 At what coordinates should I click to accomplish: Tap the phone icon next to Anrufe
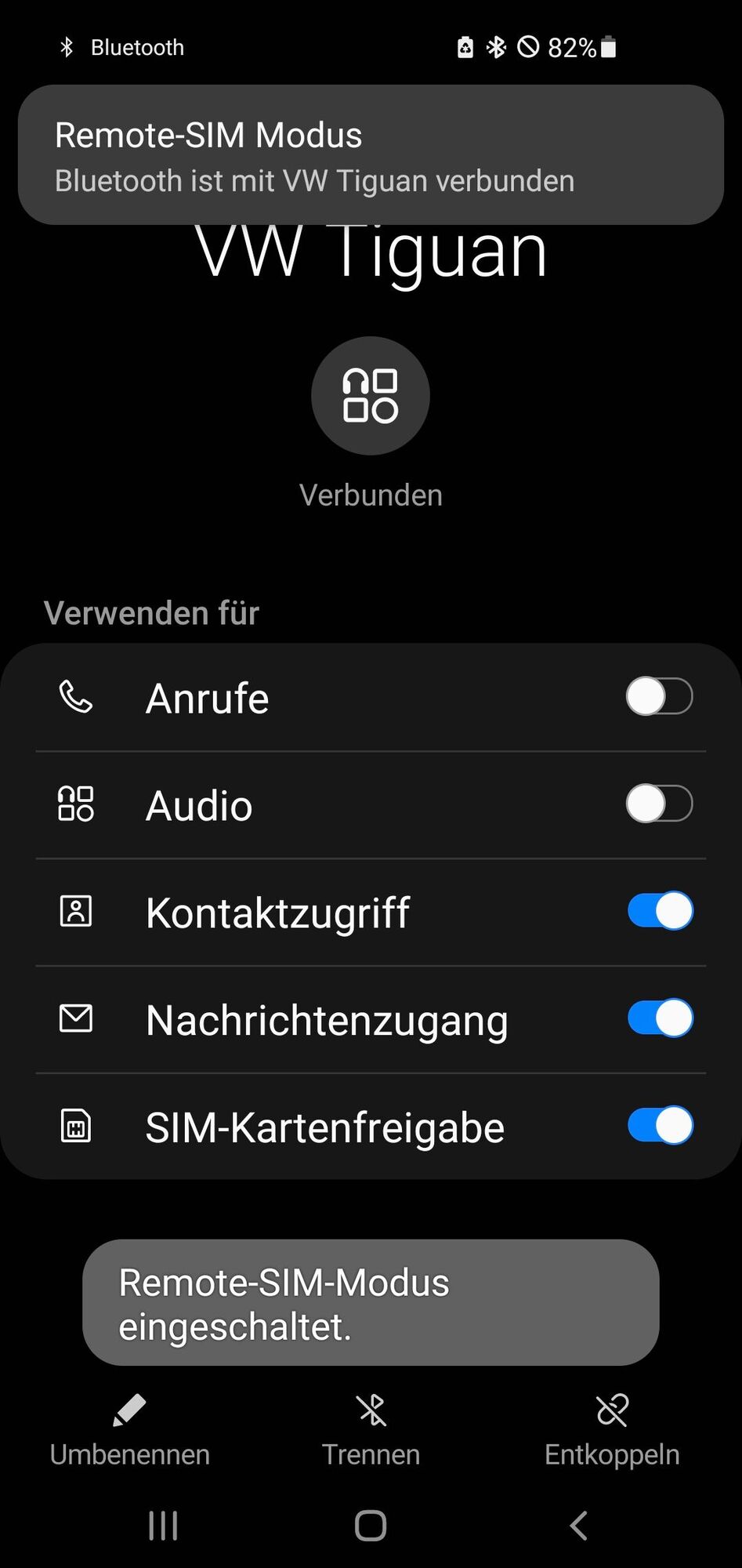click(75, 696)
